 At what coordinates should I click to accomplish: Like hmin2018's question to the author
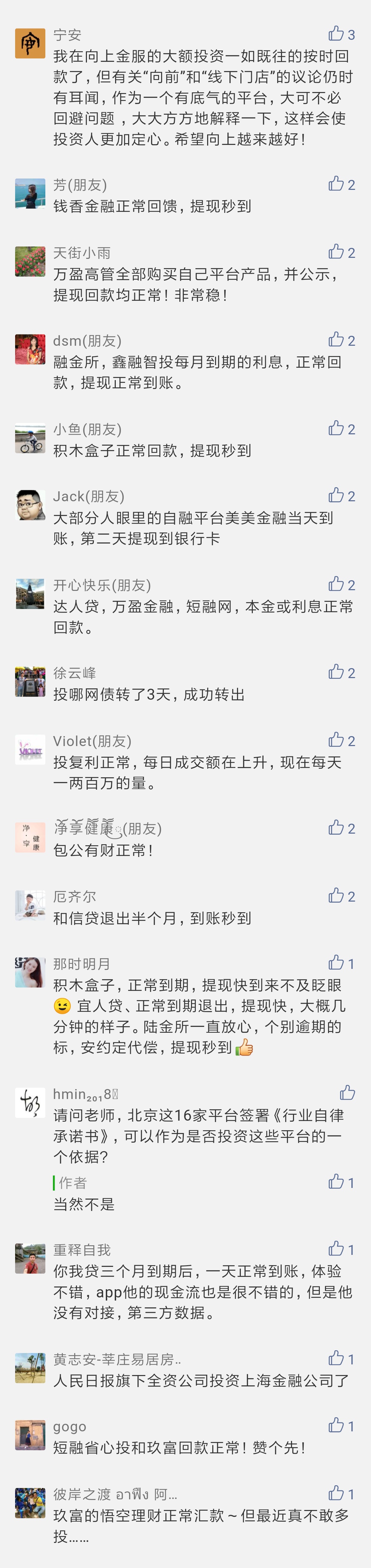(x=347, y=1093)
